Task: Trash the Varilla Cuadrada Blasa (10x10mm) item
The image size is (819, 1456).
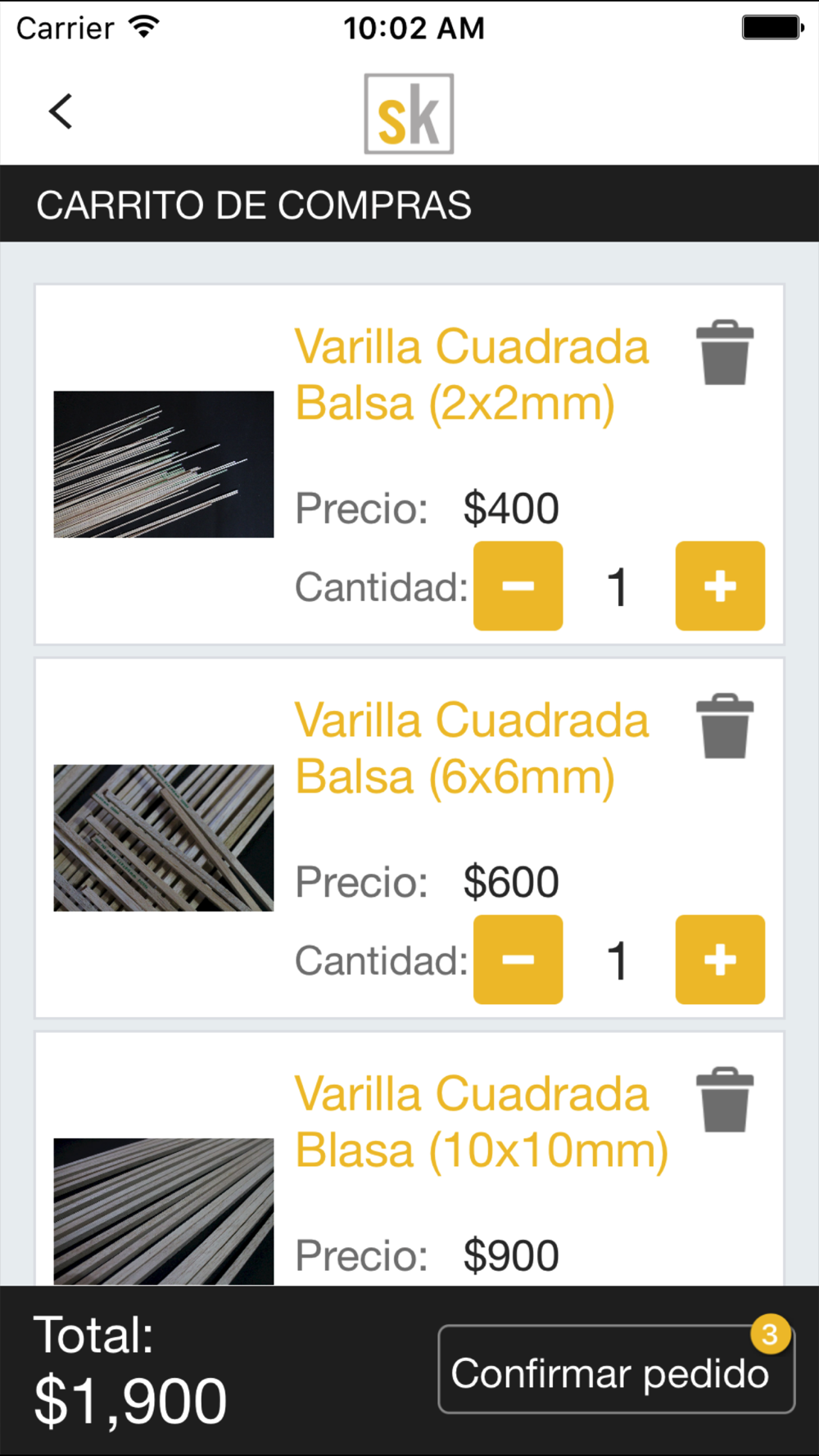Action: coord(725,1100)
